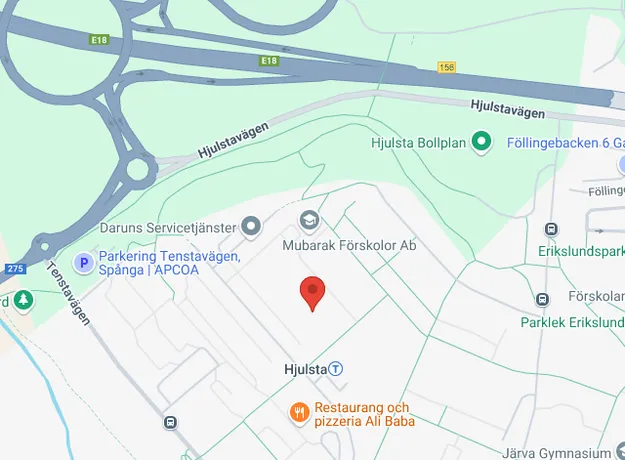Open Daruns Servicetjänster place marker
Image resolution: width=625 pixels, height=460 pixels.
click(x=251, y=228)
